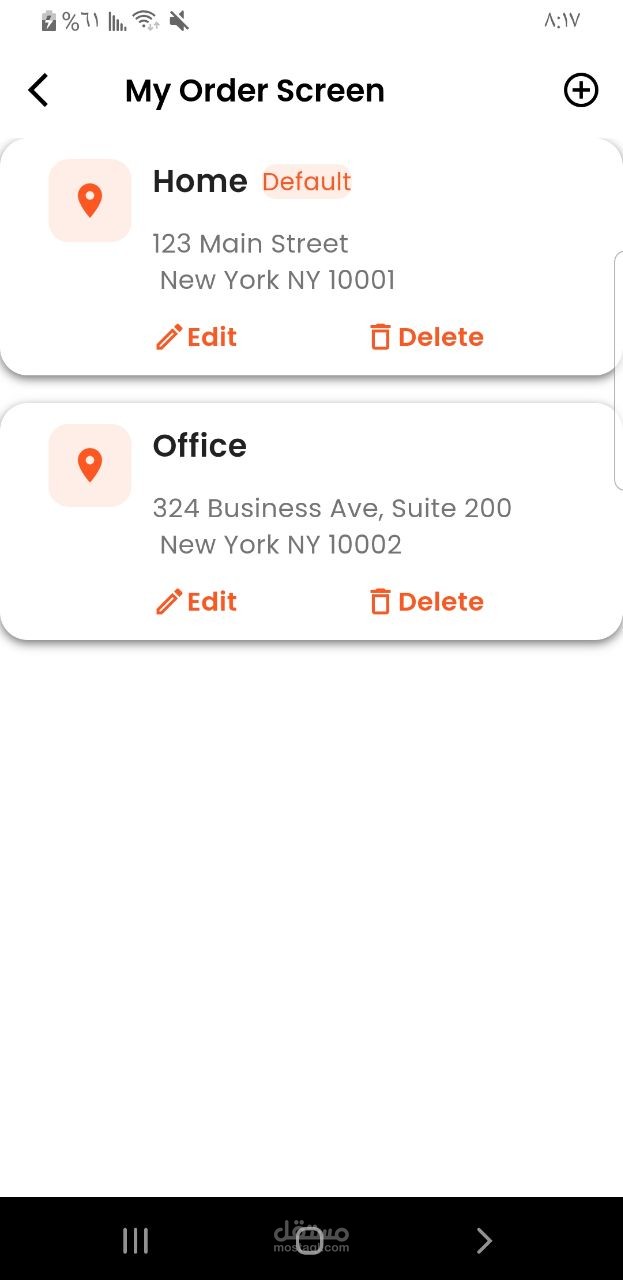The image size is (623, 1280).
Task: Tap the system home button
Action: click(x=310, y=1241)
